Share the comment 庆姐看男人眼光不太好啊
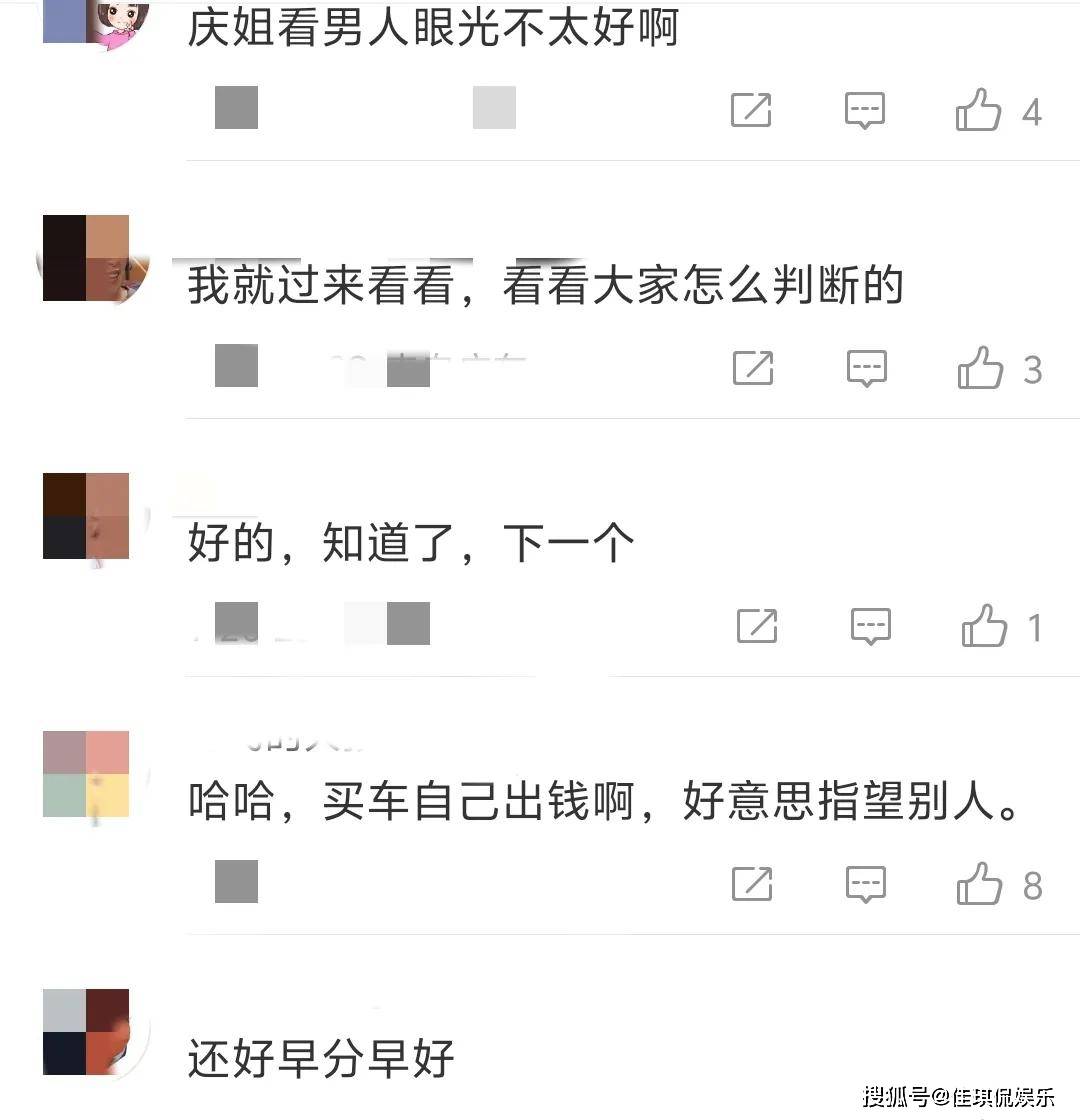This screenshot has height=1120, width=1080. (751, 110)
